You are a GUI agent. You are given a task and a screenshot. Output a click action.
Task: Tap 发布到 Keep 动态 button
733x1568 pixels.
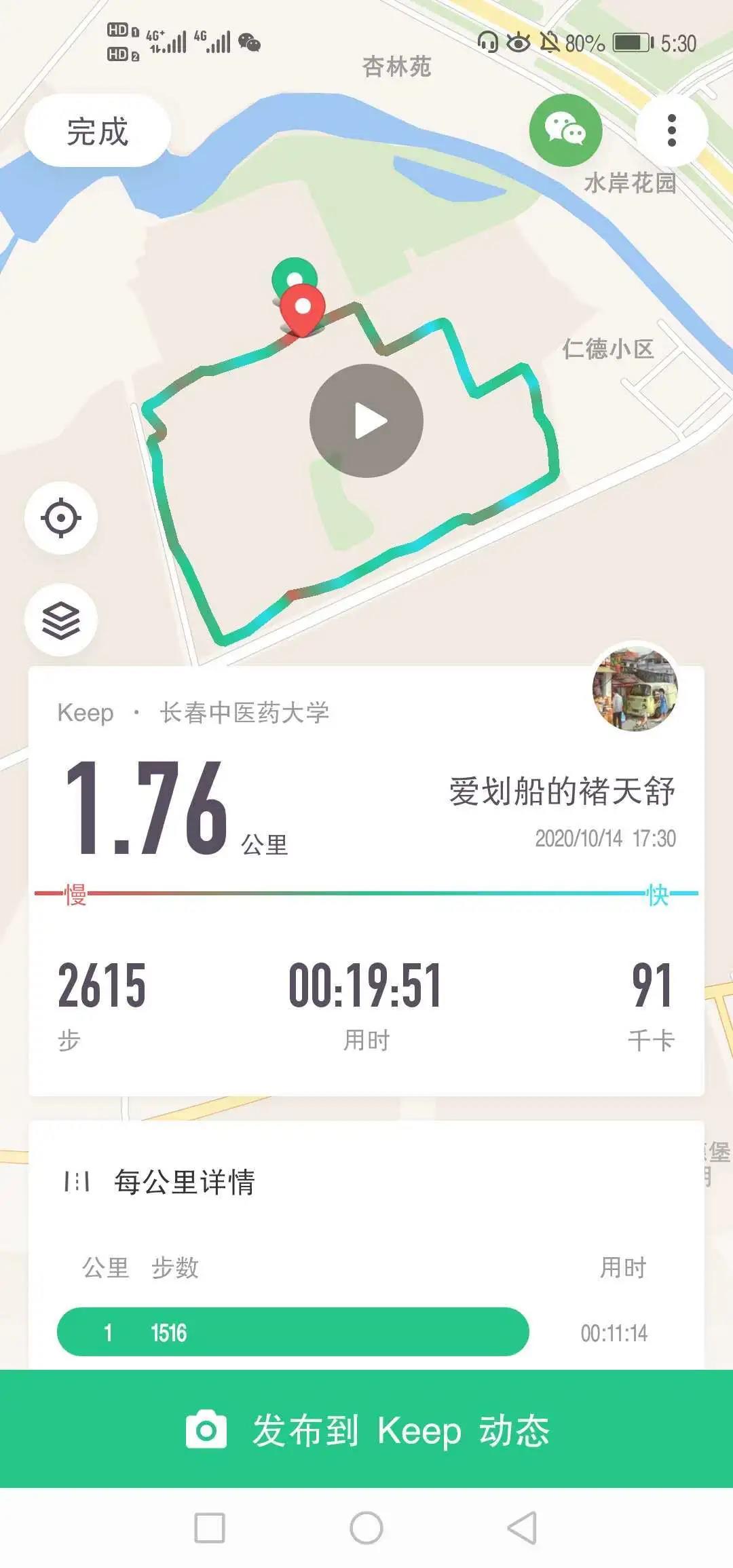click(366, 1430)
